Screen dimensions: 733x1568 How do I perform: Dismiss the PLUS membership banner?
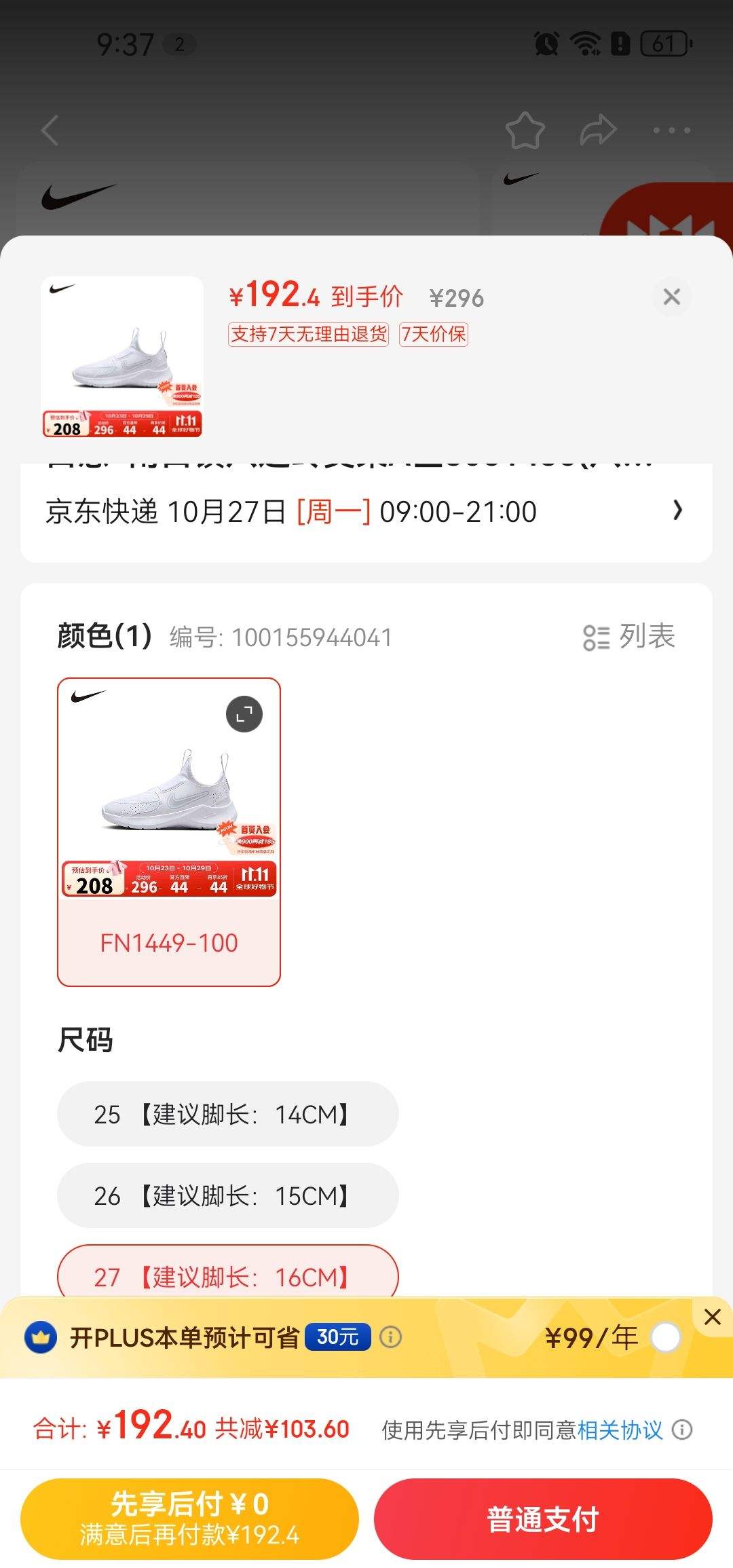pyautogui.click(x=712, y=1317)
